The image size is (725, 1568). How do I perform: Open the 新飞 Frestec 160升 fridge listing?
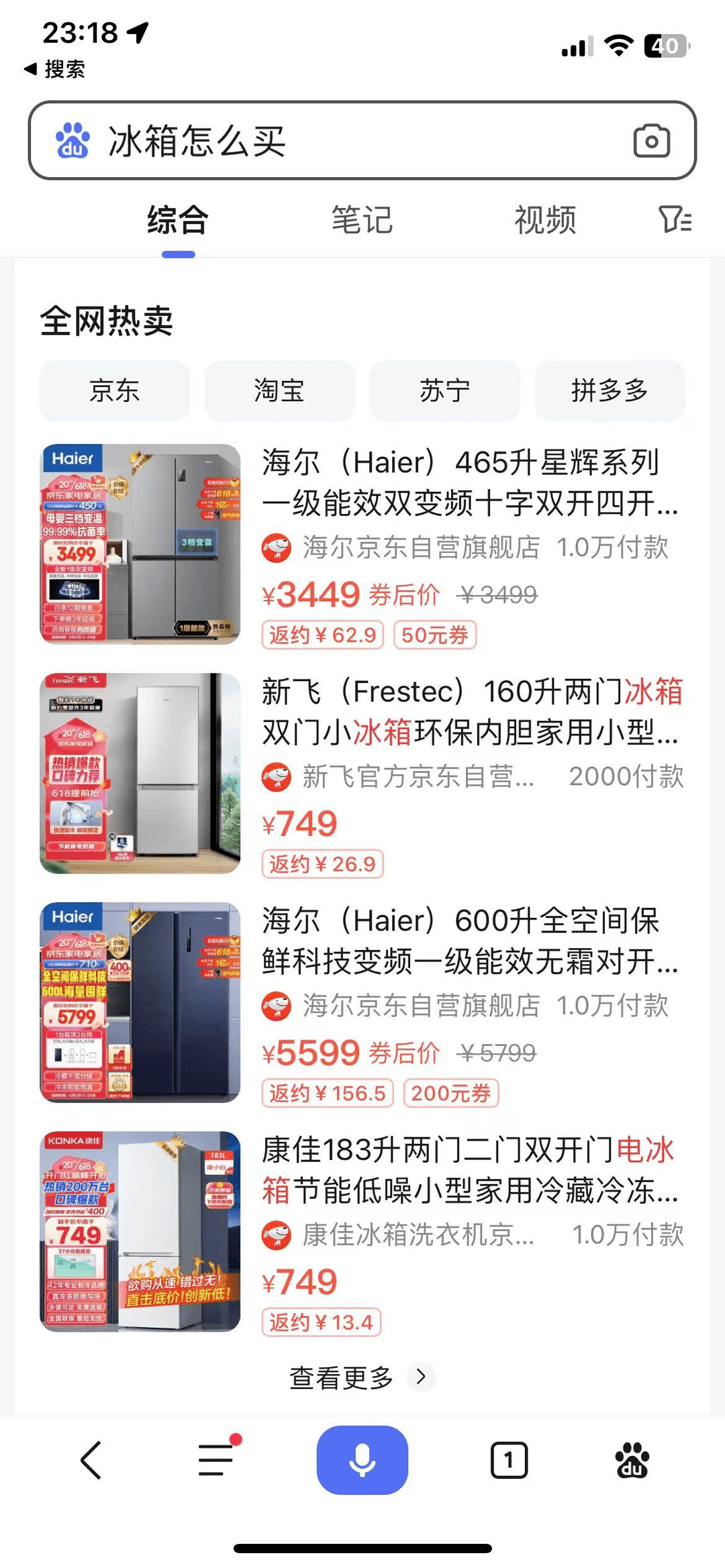pyautogui.click(x=470, y=711)
